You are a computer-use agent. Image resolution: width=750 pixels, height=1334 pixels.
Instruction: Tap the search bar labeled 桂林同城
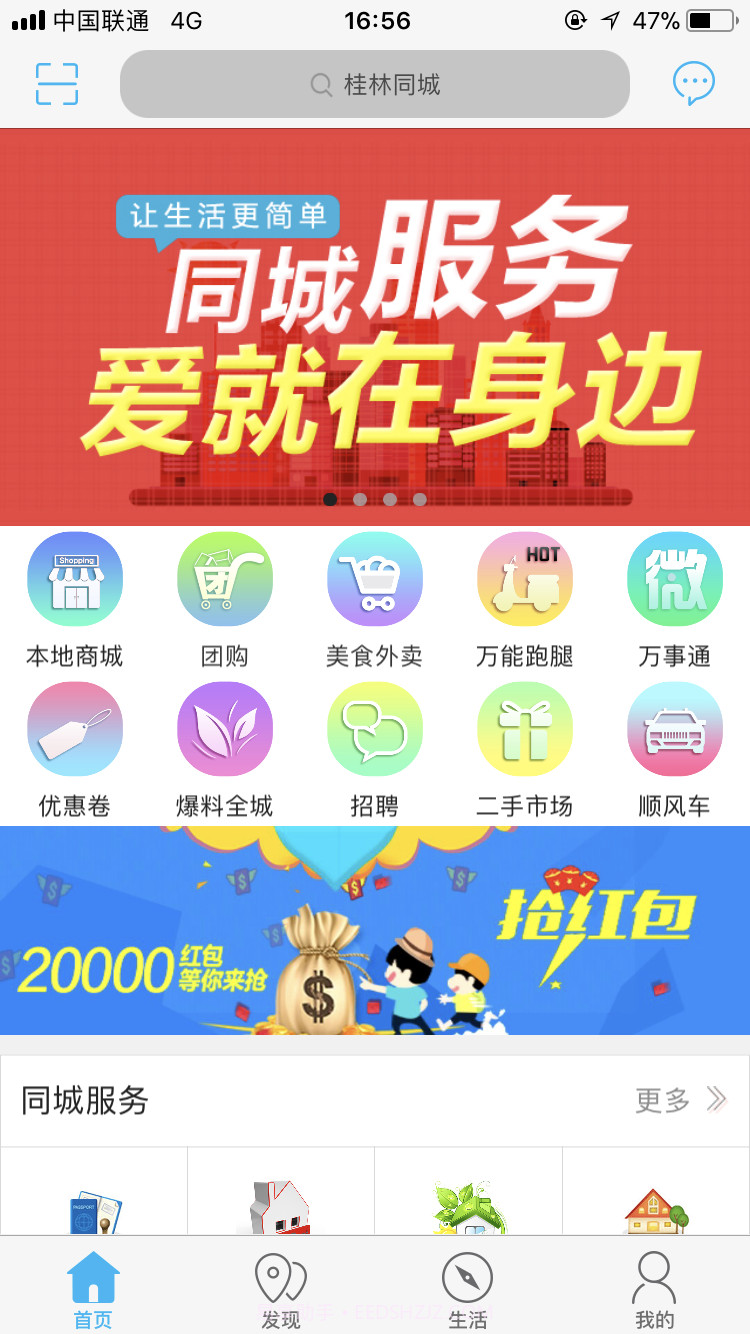[x=375, y=84]
